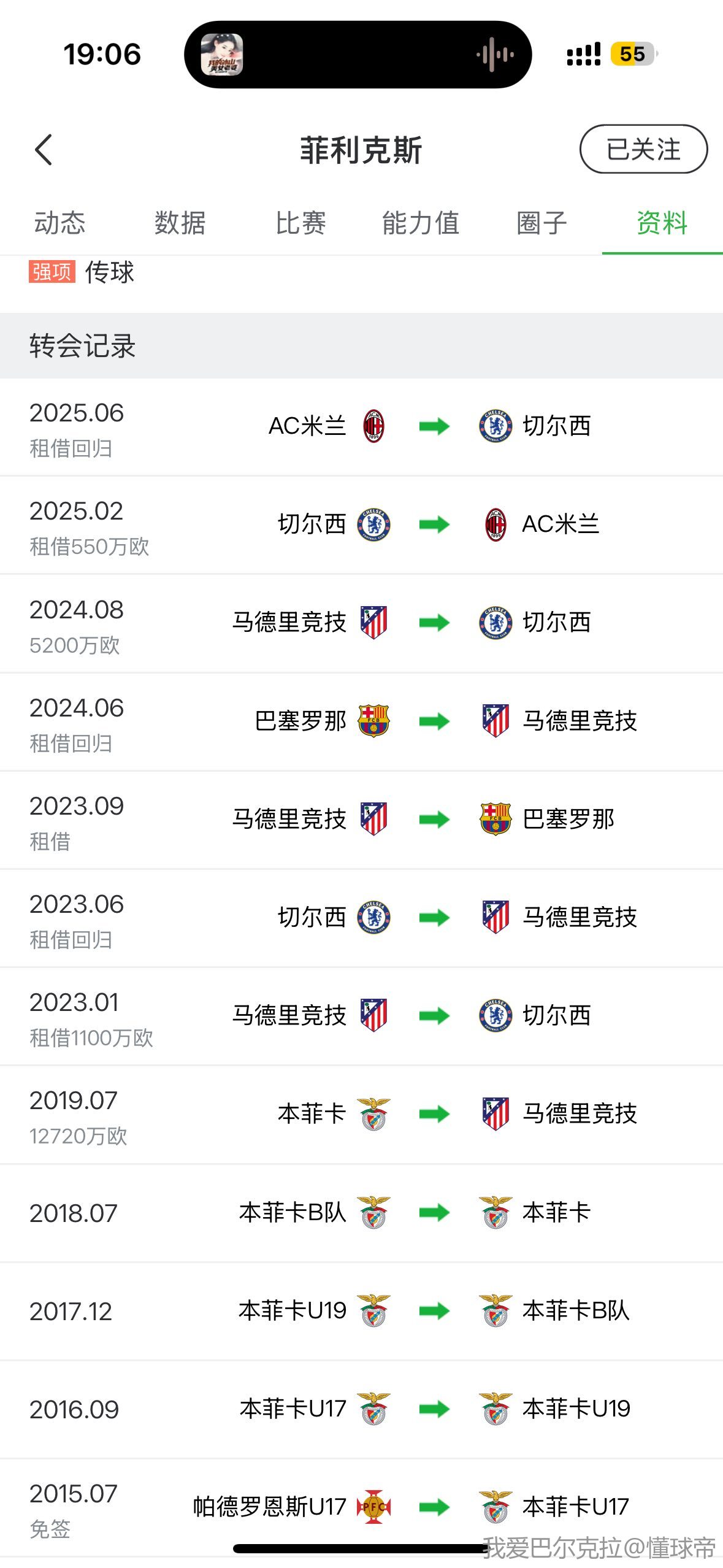The height and width of the screenshot is (1568, 723).
Task: Switch to the 动态 tab
Action: tap(59, 223)
